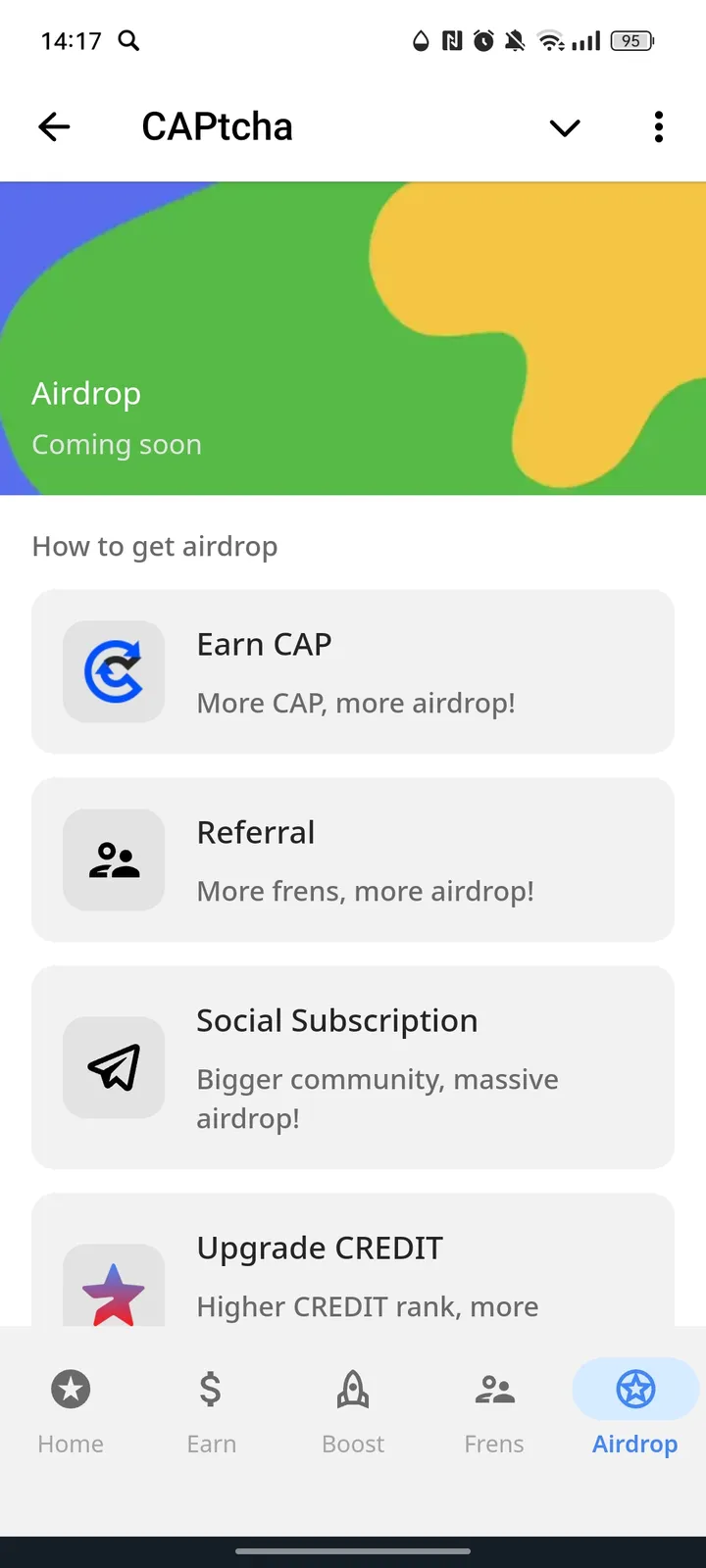Click the Referral people icon

click(114, 859)
